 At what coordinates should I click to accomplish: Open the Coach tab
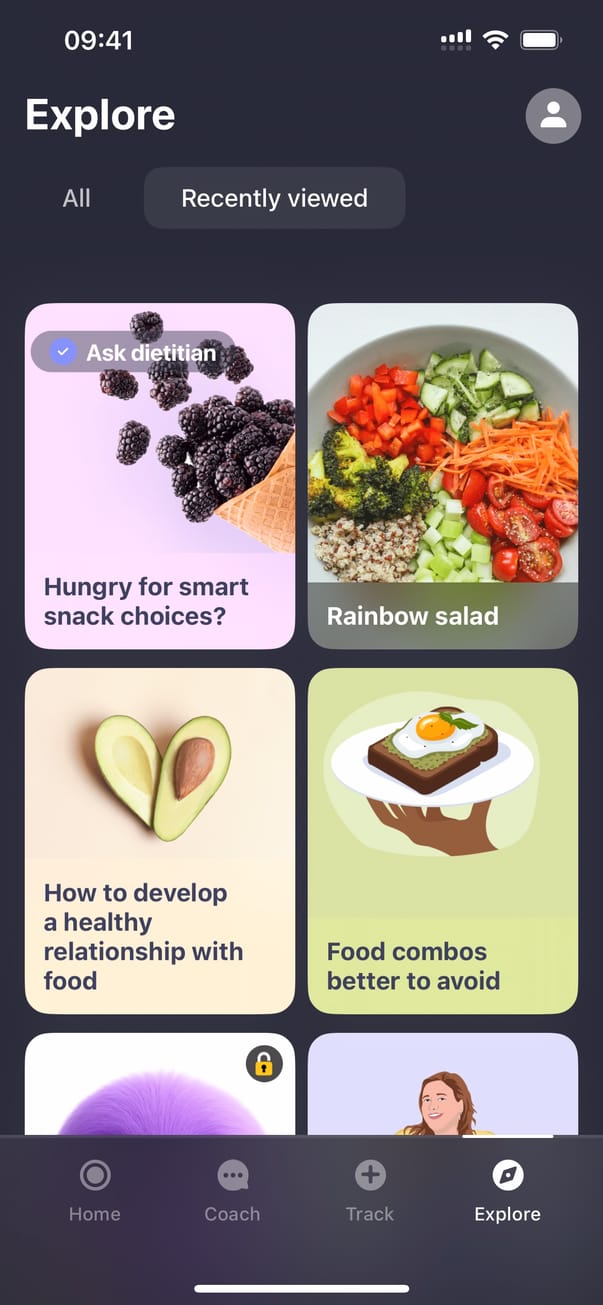(x=232, y=1191)
